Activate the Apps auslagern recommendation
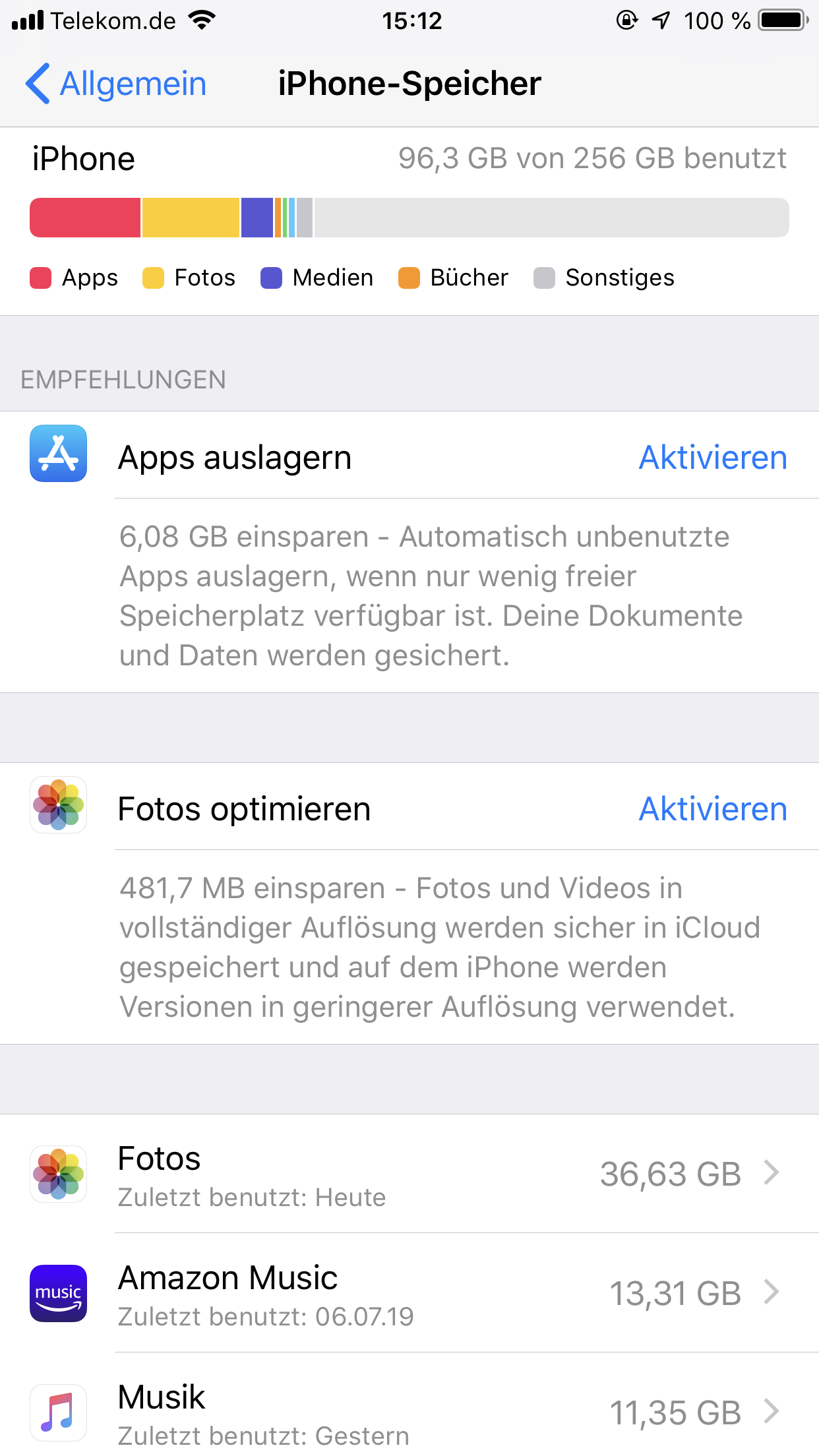819x1456 pixels. (x=713, y=458)
